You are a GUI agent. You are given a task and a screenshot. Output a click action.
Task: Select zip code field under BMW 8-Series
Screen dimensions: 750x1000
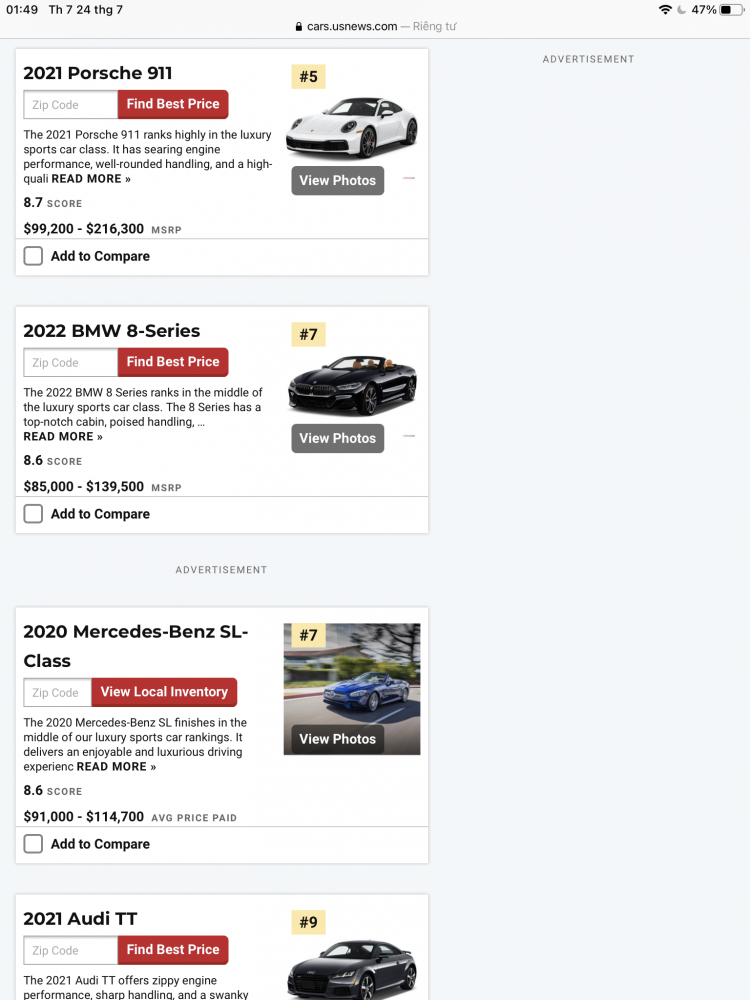point(71,363)
